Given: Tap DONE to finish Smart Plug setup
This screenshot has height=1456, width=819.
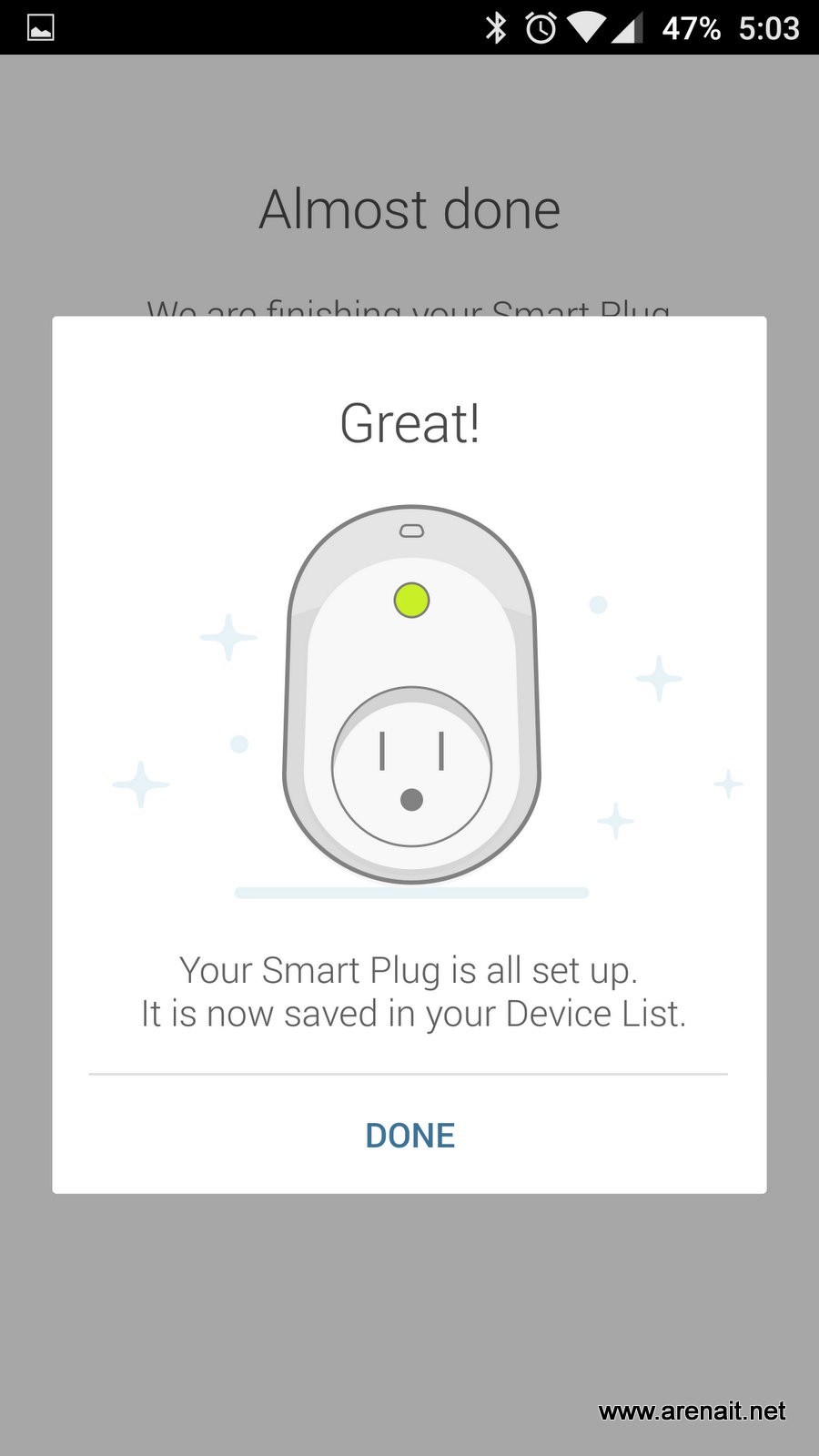Looking at the screenshot, I should coord(409,1135).
